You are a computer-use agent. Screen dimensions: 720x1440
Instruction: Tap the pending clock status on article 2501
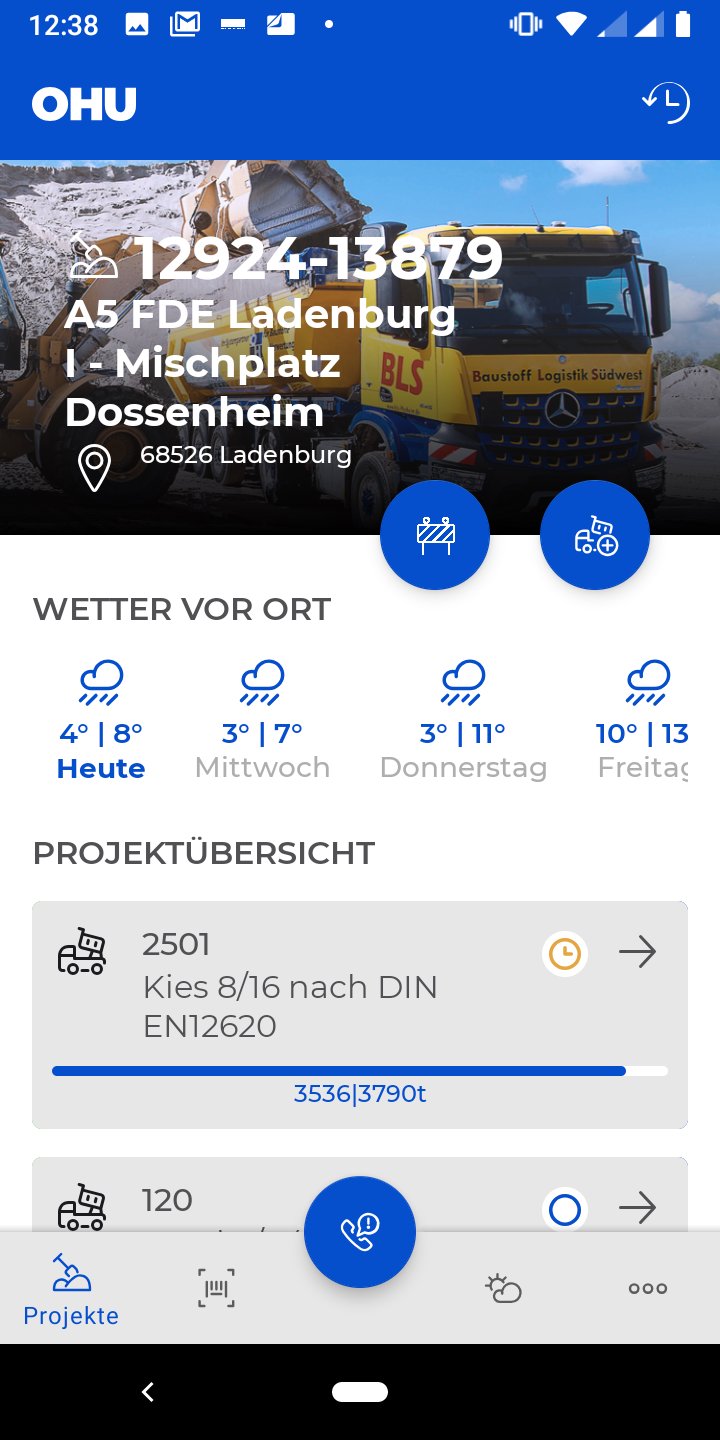(565, 953)
